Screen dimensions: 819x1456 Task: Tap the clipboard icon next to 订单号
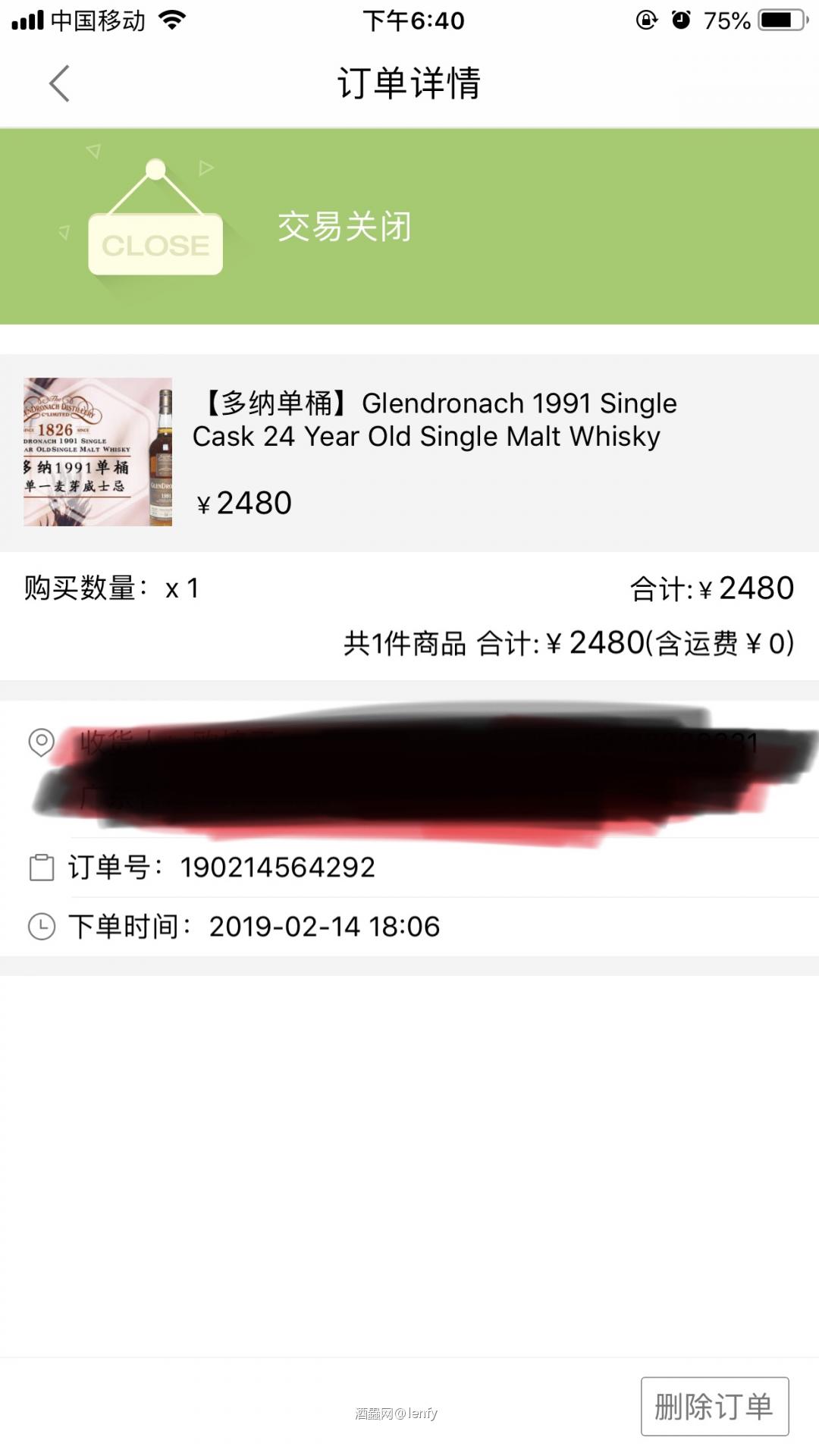tap(42, 866)
